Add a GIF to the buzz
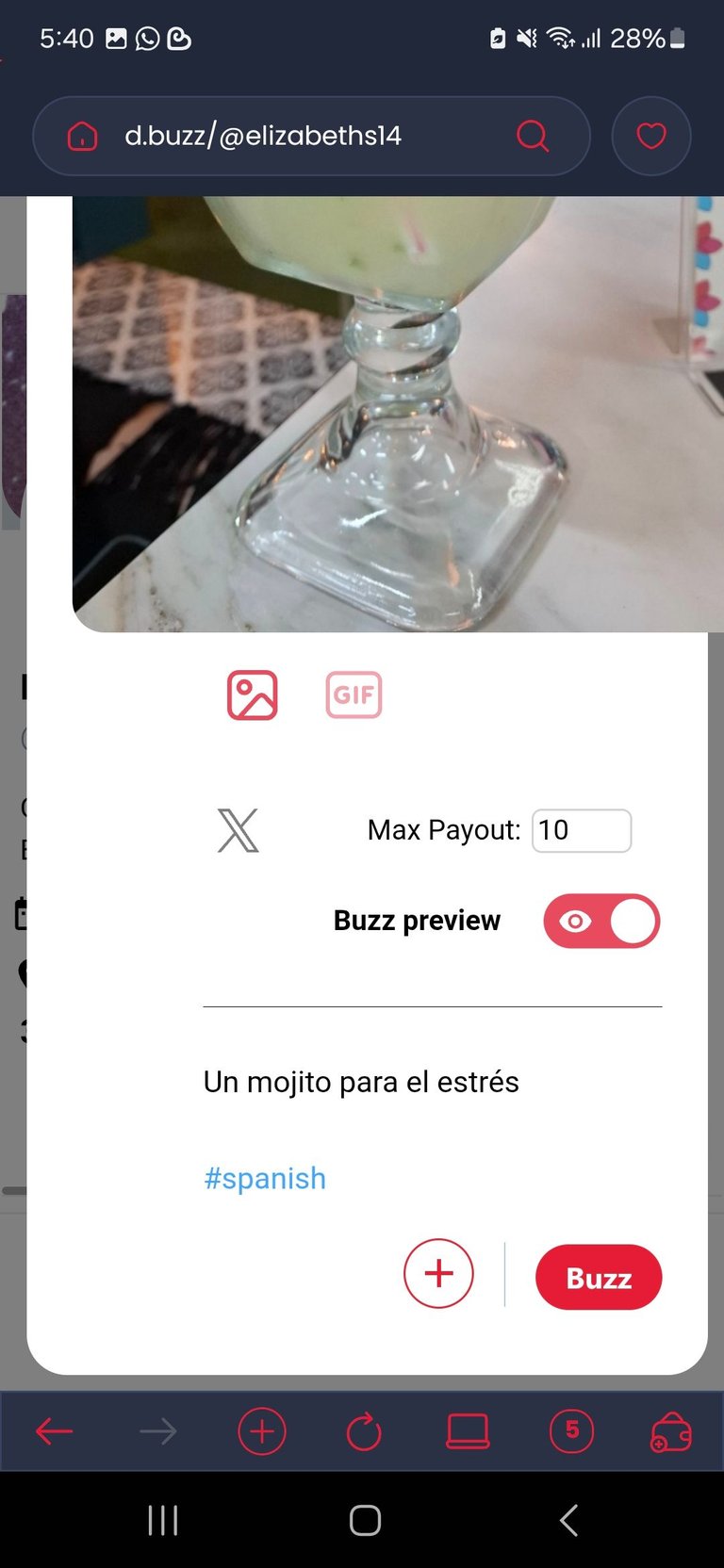 point(354,695)
